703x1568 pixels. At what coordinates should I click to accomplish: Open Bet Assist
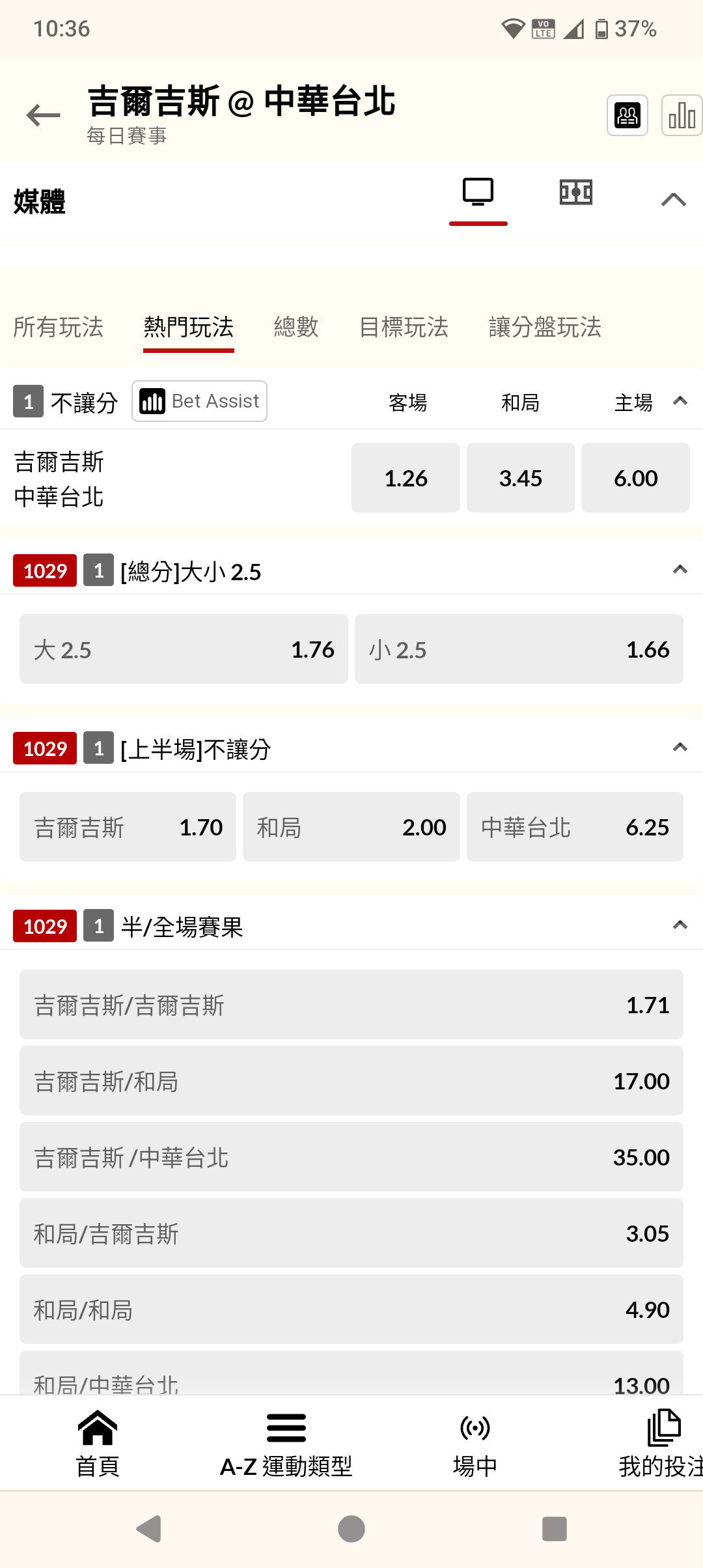point(200,401)
